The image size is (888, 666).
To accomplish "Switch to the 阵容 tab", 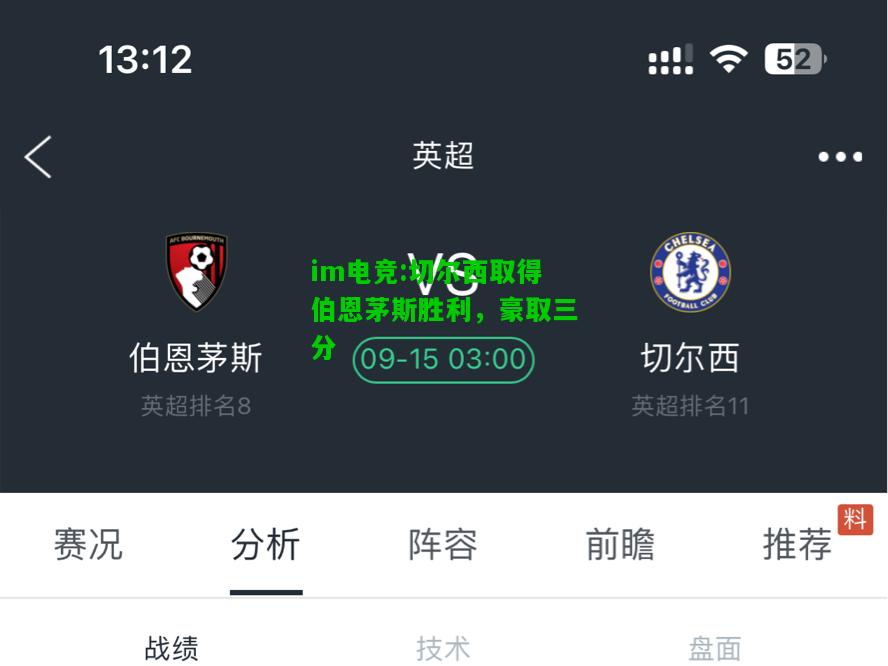I will [x=443, y=545].
